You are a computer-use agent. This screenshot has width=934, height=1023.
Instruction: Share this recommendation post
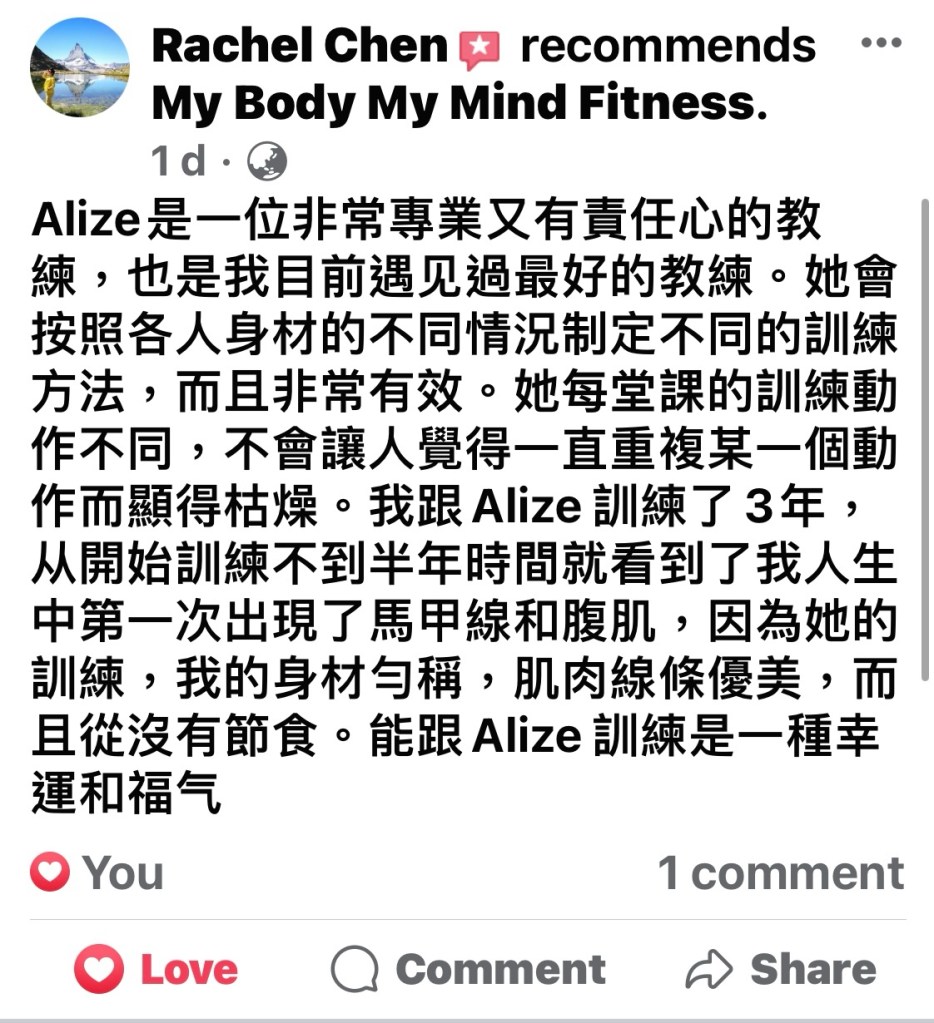click(x=780, y=969)
